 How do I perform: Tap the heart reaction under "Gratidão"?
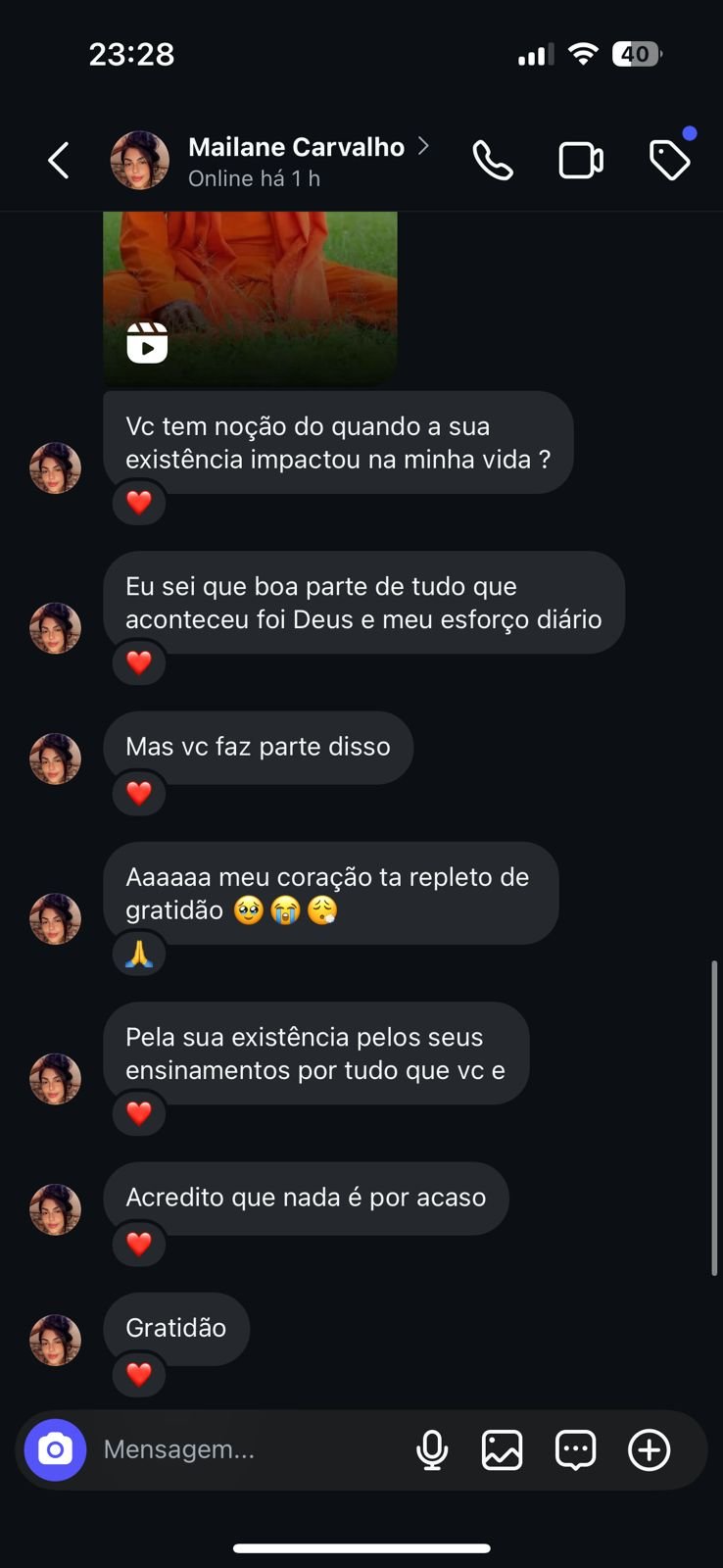[x=139, y=1375]
